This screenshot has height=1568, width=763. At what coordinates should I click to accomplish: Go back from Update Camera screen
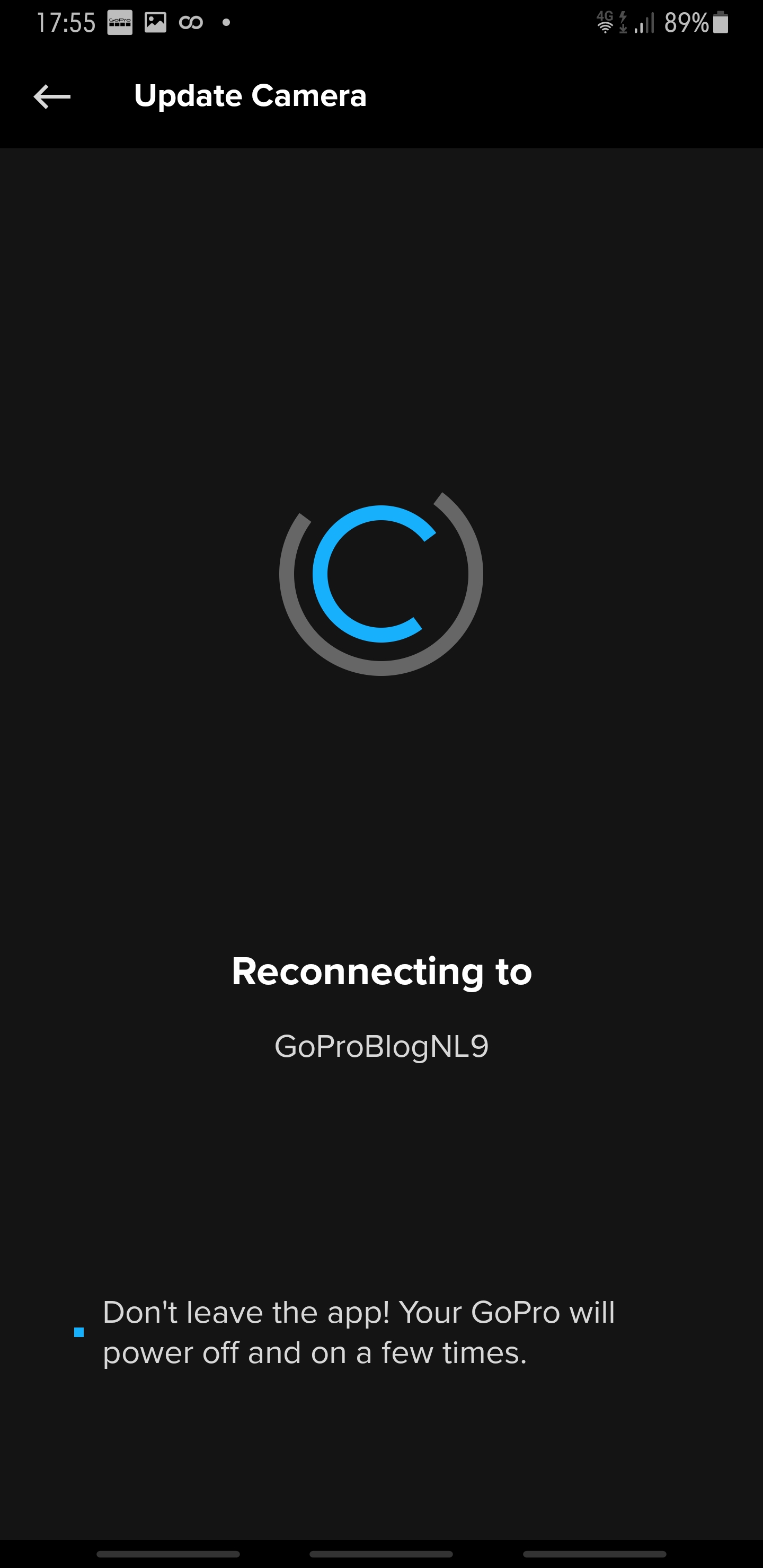(52, 96)
